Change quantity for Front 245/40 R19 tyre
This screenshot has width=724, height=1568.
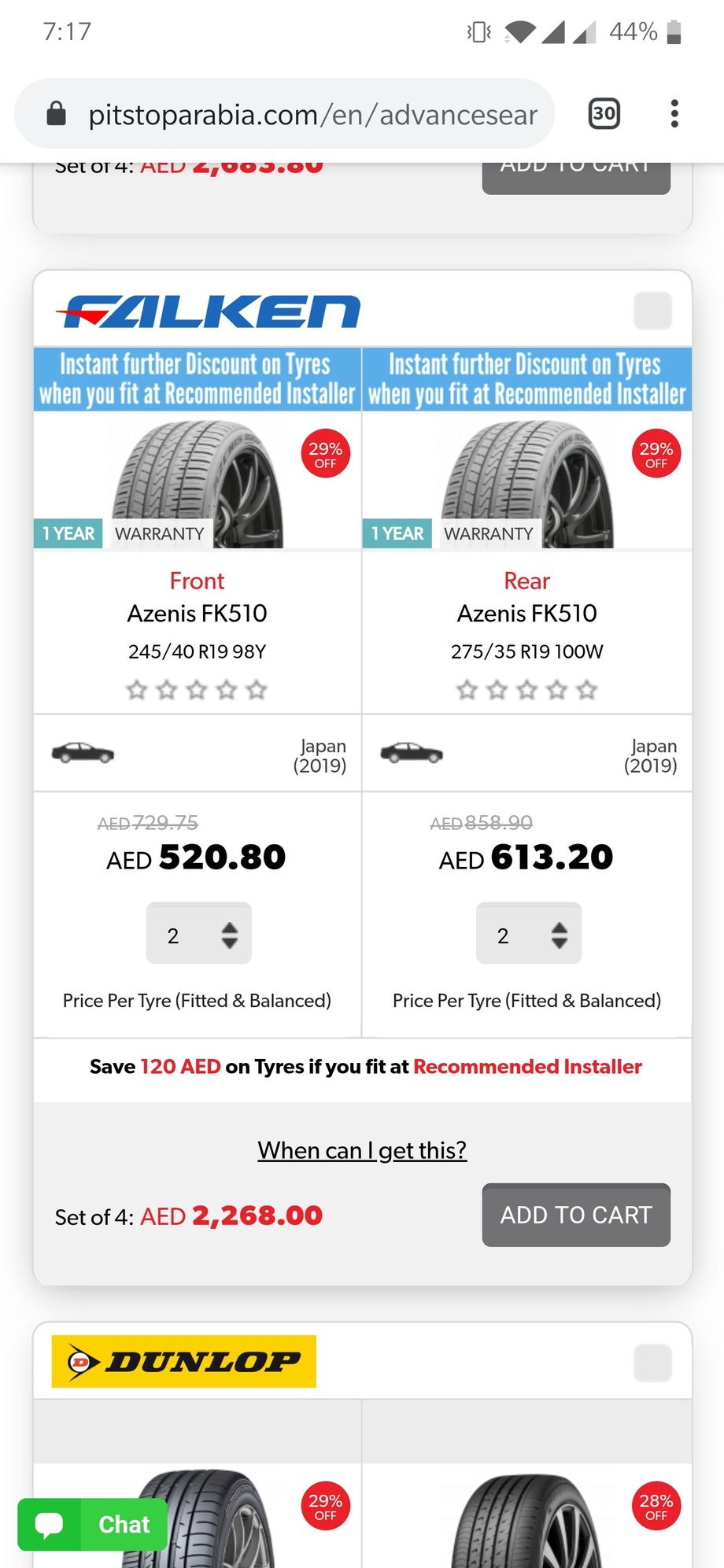coord(199,934)
